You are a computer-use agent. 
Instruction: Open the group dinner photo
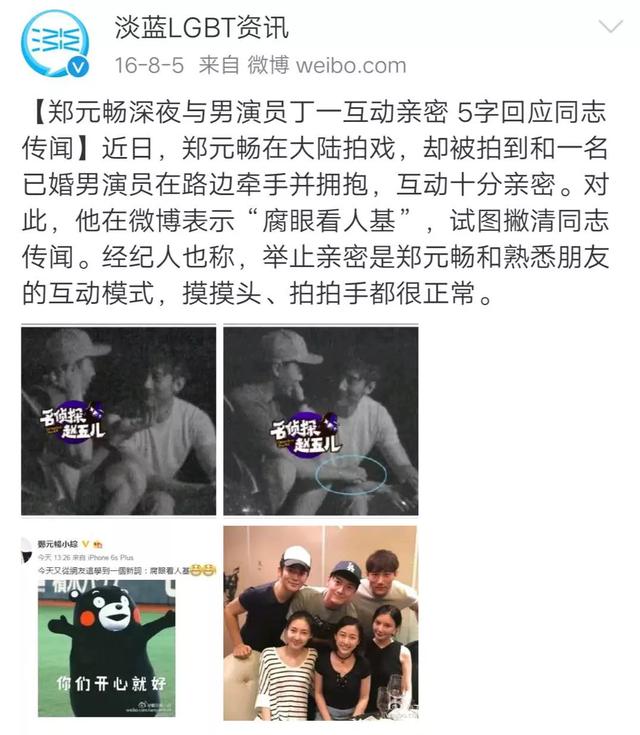(x=321, y=623)
